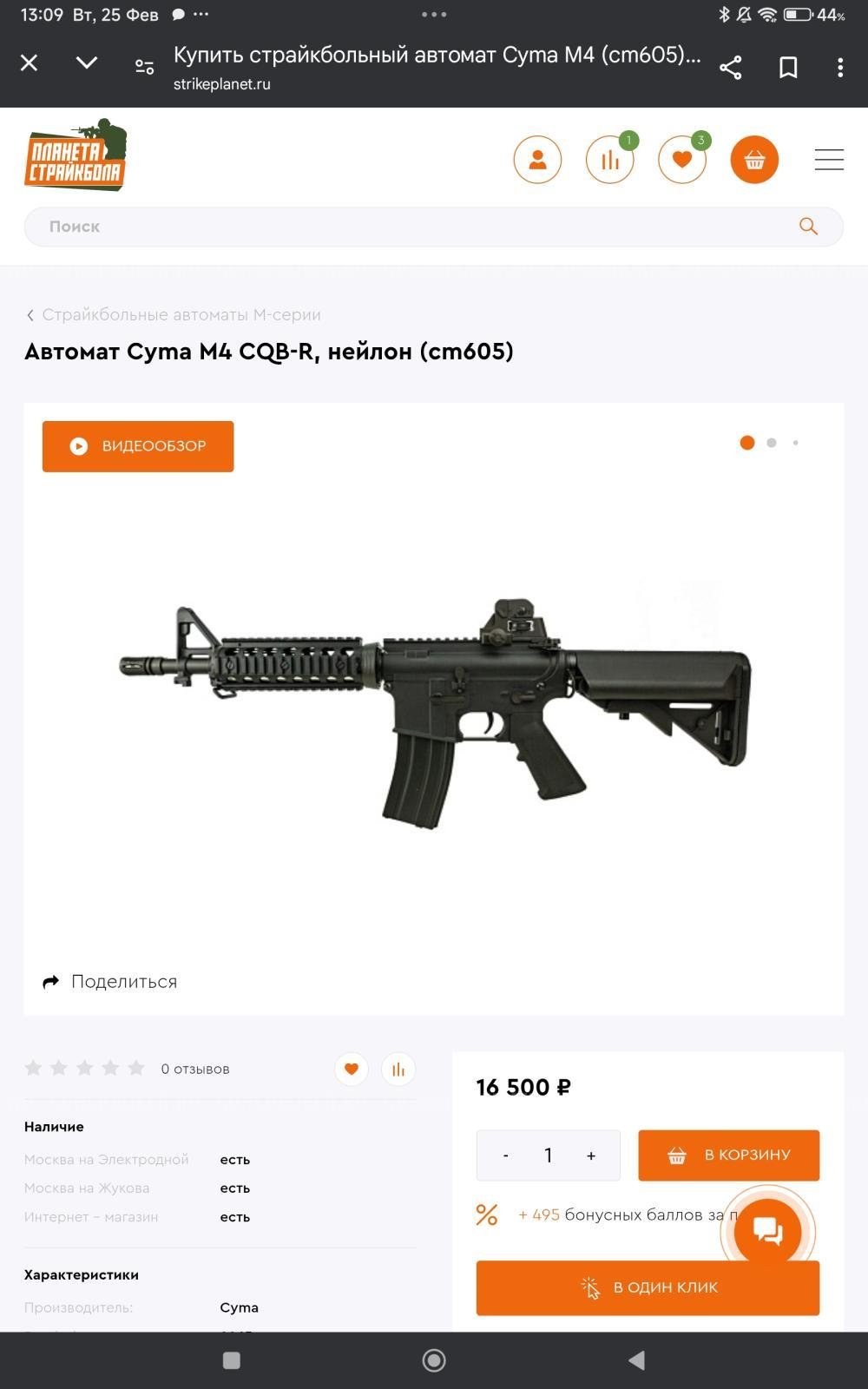Decrease quantity with the minus button
Viewport: 868px width, 1389px height.
click(x=506, y=1155)
